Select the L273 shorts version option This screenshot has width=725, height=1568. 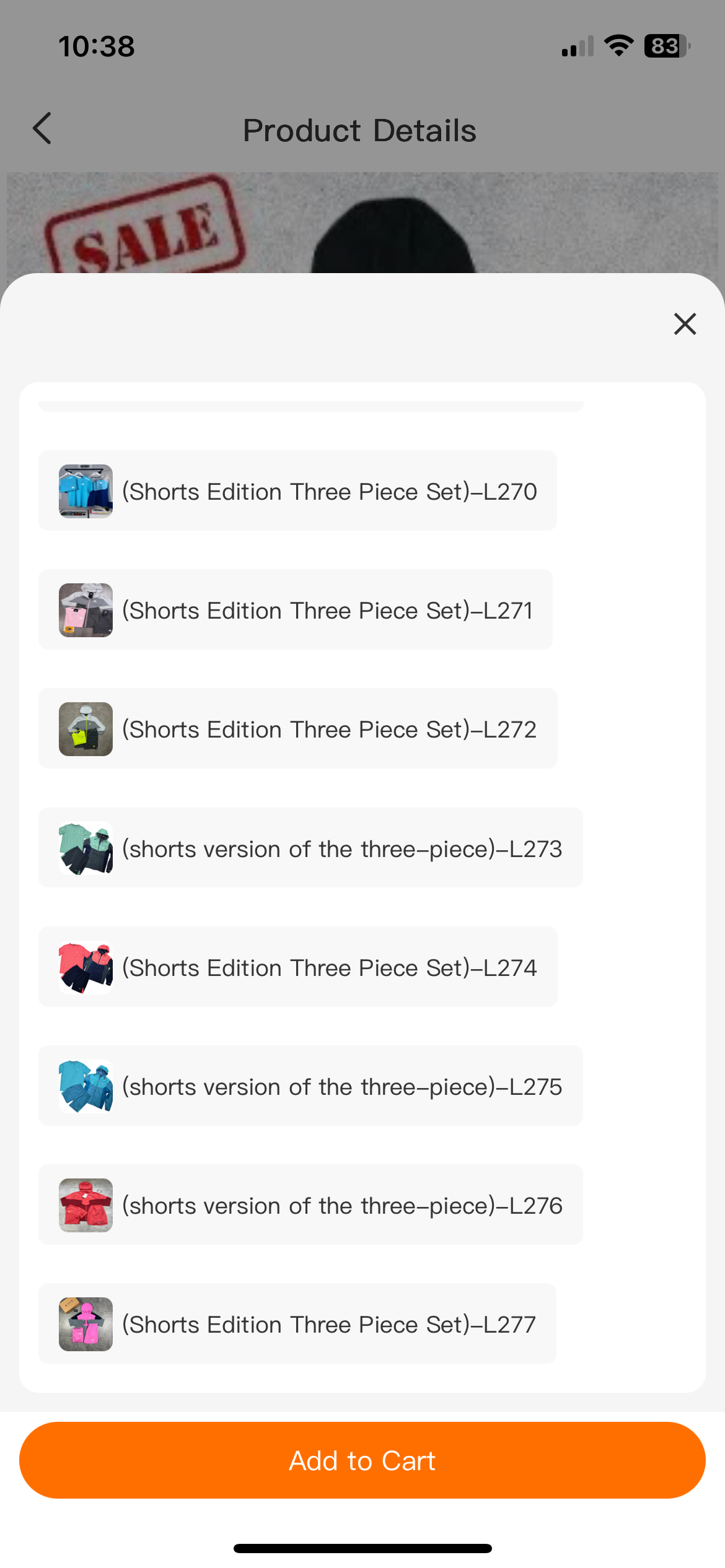310,848
